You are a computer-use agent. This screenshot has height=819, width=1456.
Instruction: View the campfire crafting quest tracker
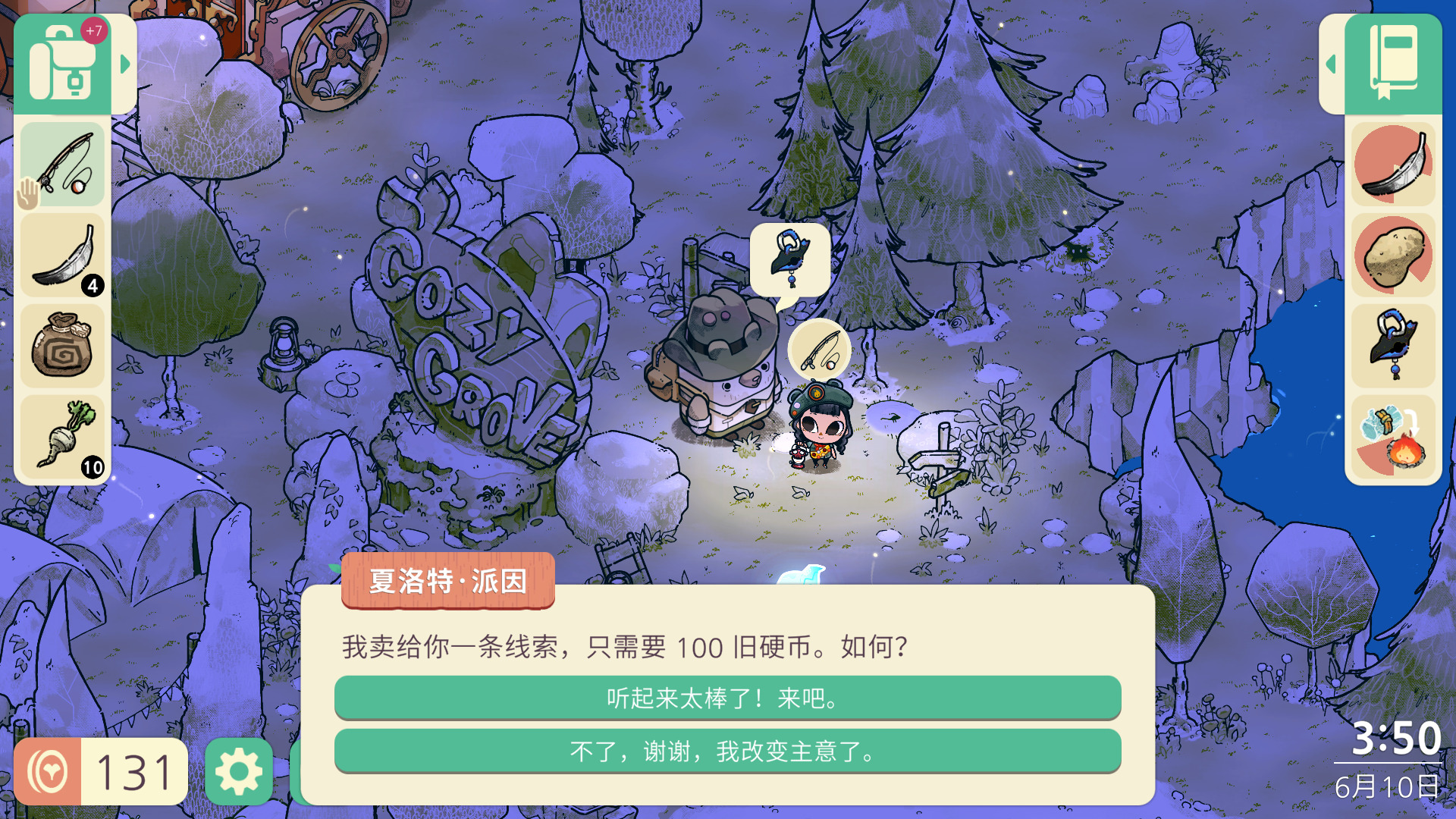coord(1393,438)
